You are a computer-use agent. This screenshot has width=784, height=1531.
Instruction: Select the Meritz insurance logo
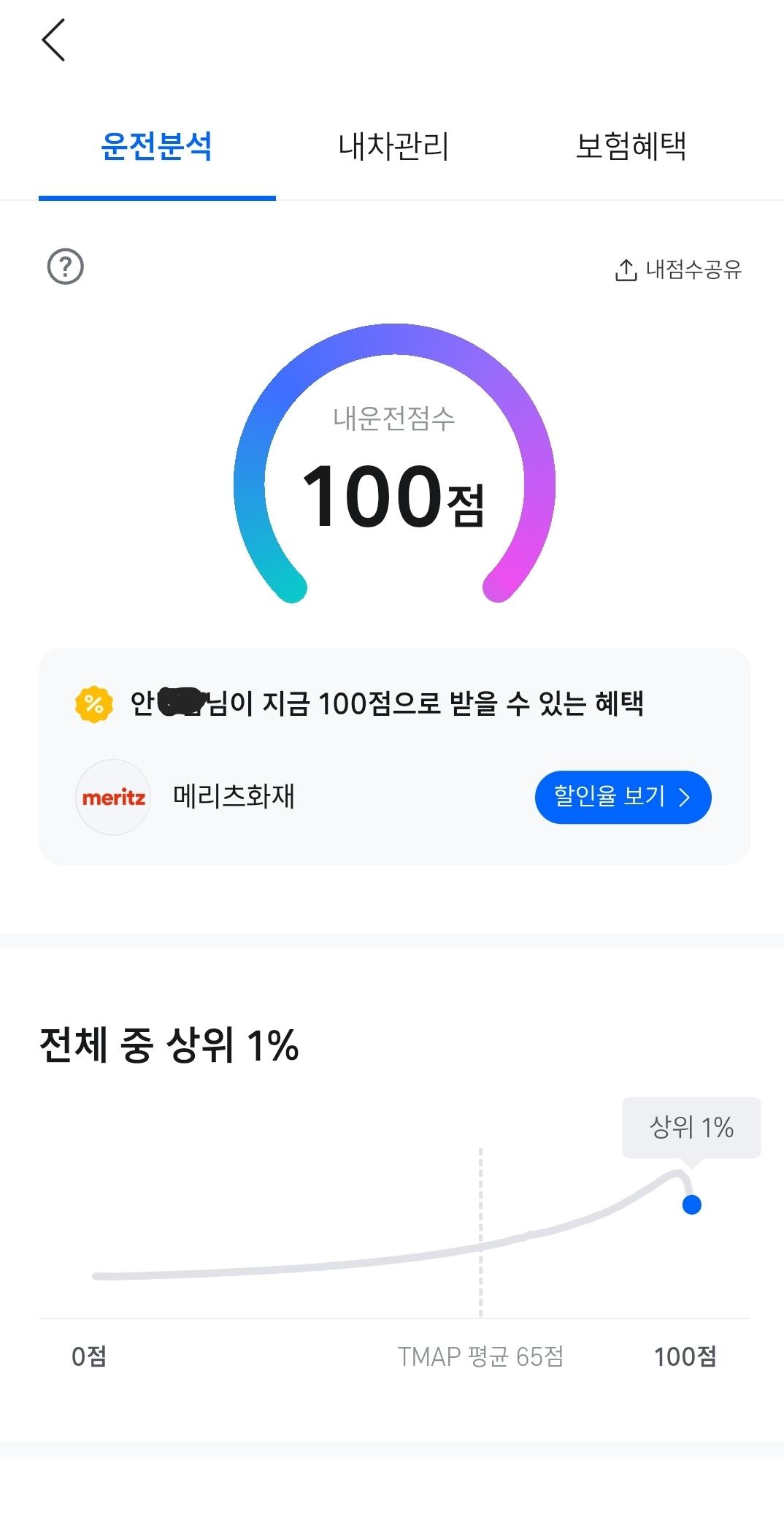tap(113, 798)
